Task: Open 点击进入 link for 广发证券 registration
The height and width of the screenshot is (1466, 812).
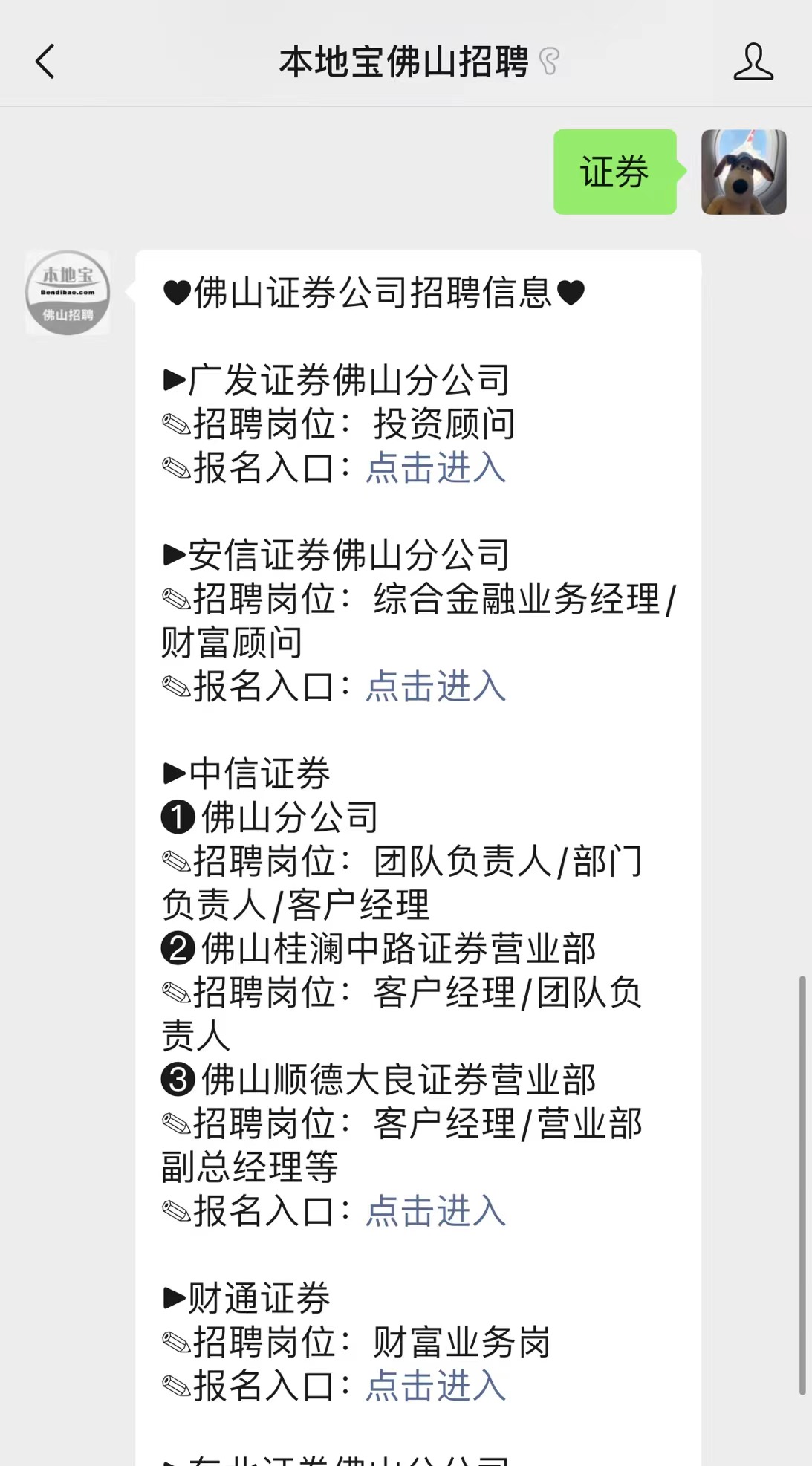Action: 435,469
